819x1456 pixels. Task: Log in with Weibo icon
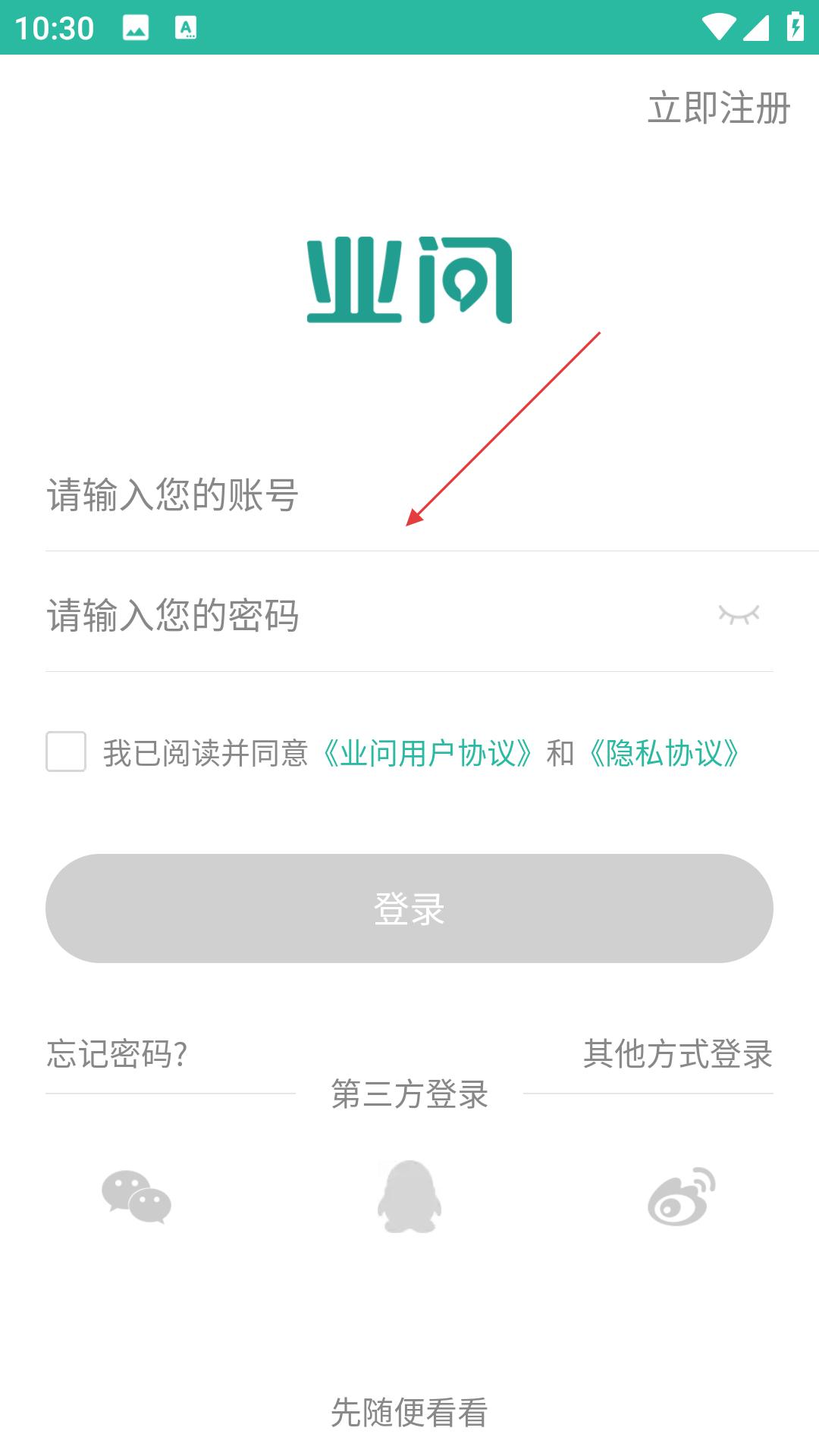[681, 1197]
